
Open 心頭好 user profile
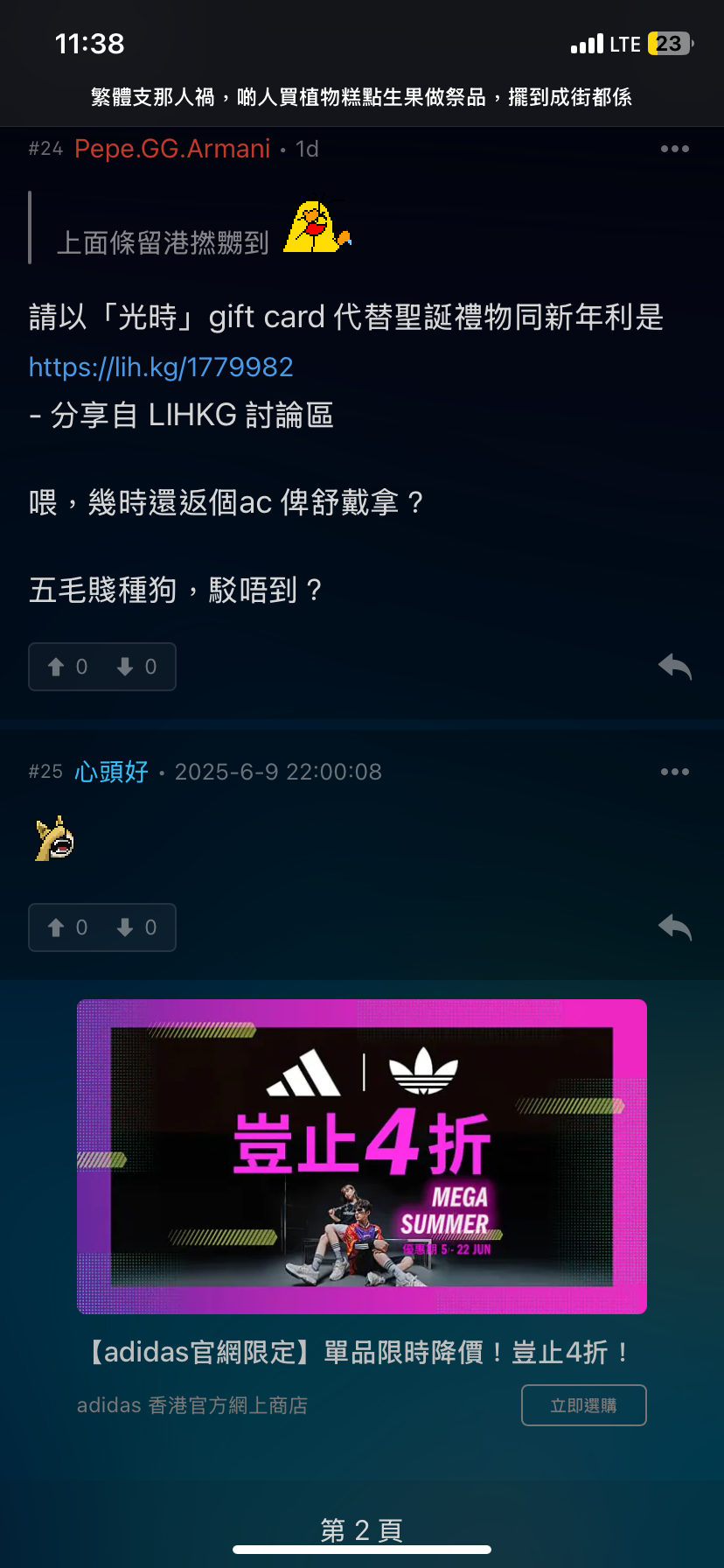point(111,772)
